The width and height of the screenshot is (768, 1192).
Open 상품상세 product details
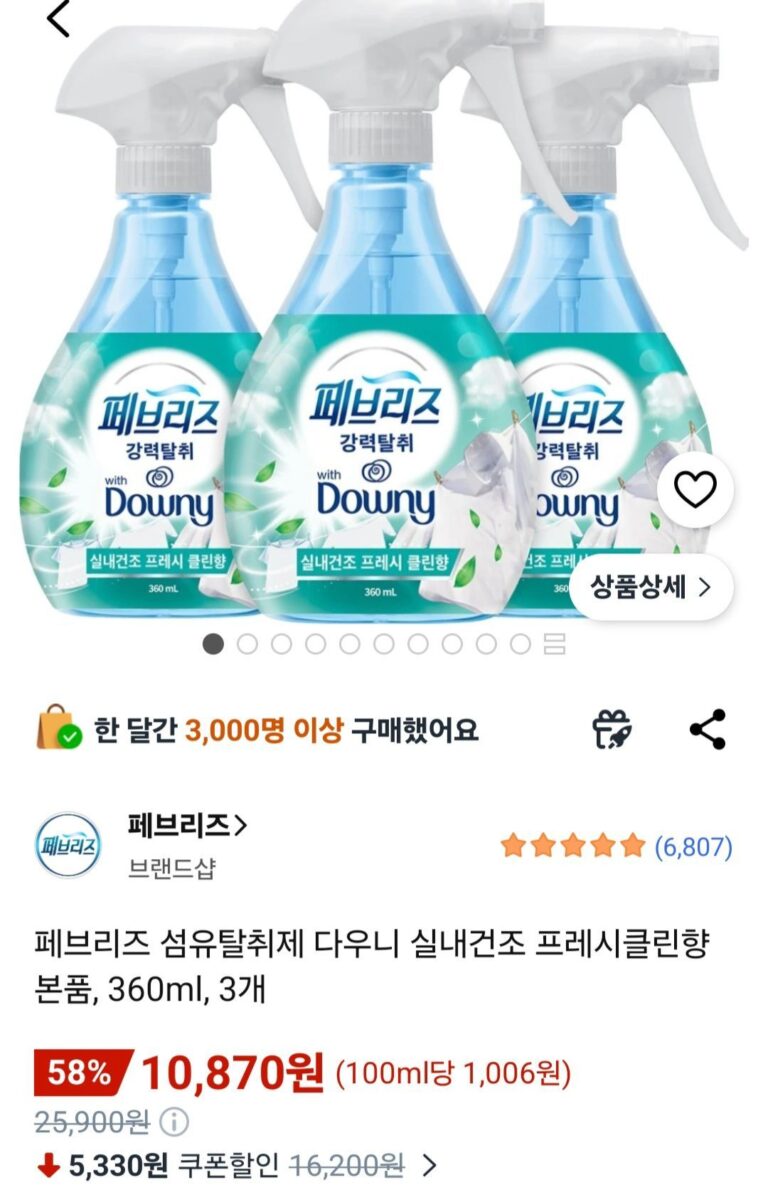[651, 587]
